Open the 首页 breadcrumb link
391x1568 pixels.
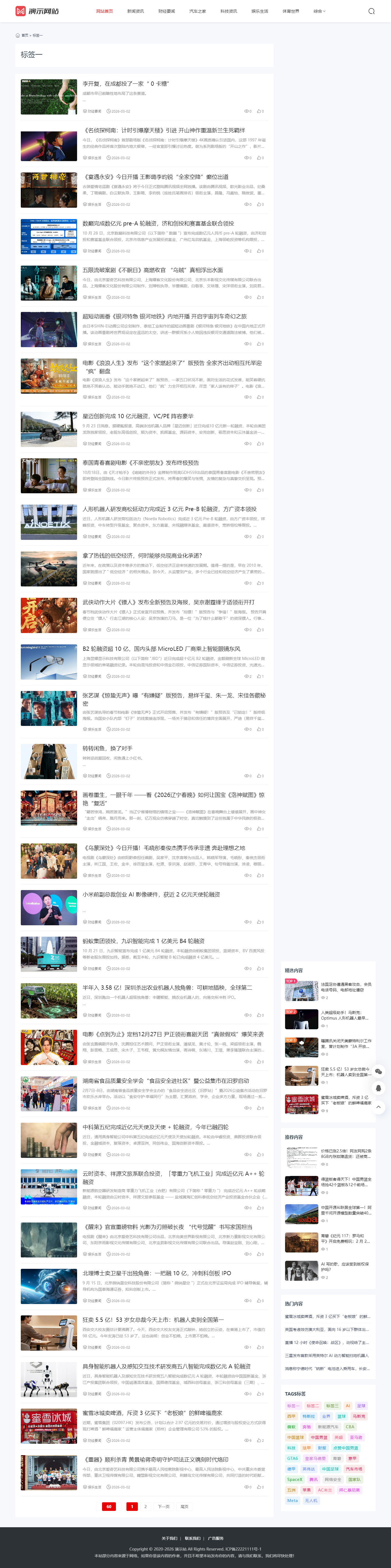tap(24, 35)
